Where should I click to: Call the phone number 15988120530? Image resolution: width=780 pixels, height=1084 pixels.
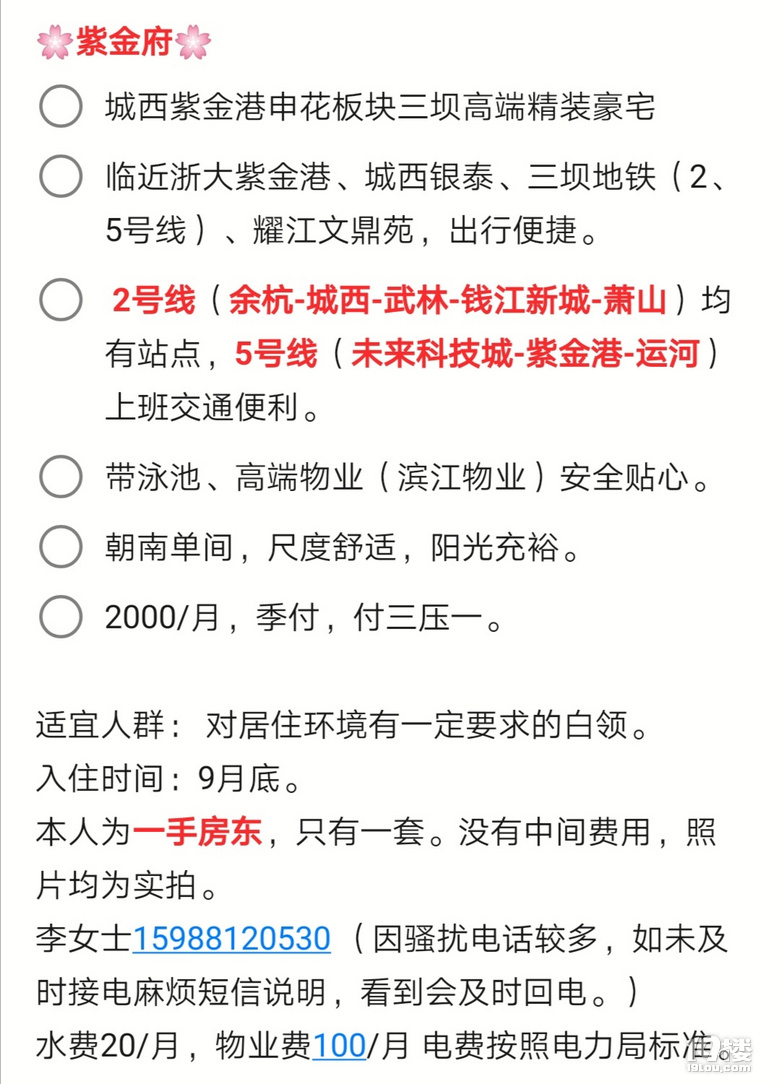coord(231,939)
